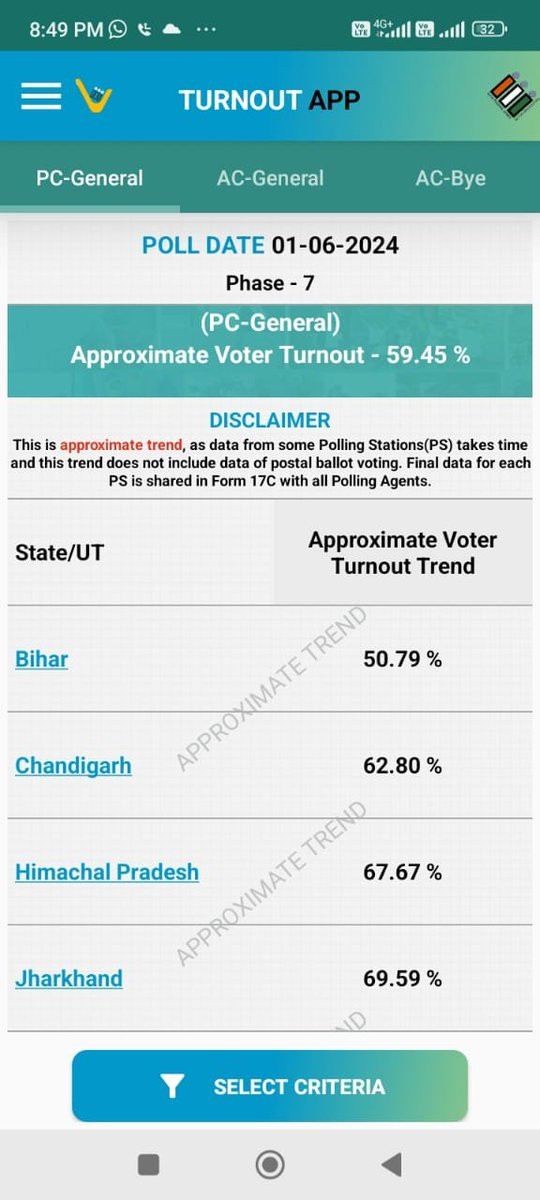This screenshot has width=540, height=1200.
Task: Open Bihar turnout details
Action: tap(42, 659)
